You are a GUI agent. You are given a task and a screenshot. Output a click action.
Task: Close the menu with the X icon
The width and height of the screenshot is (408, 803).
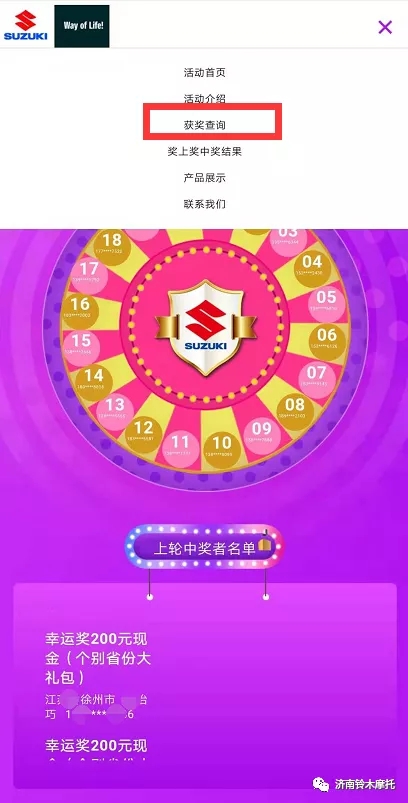tap(385, 27)
